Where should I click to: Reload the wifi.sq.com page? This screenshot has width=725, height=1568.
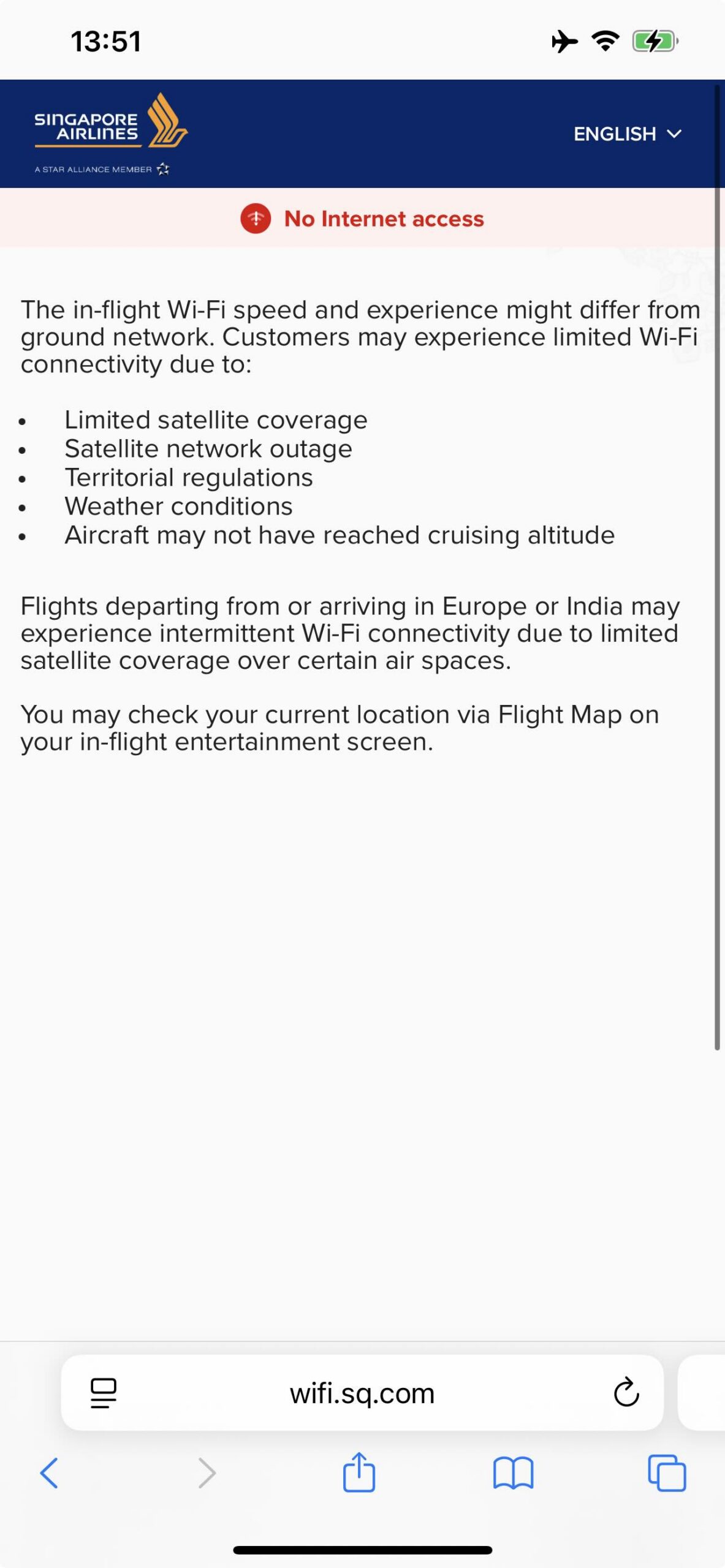[626, 1392]
